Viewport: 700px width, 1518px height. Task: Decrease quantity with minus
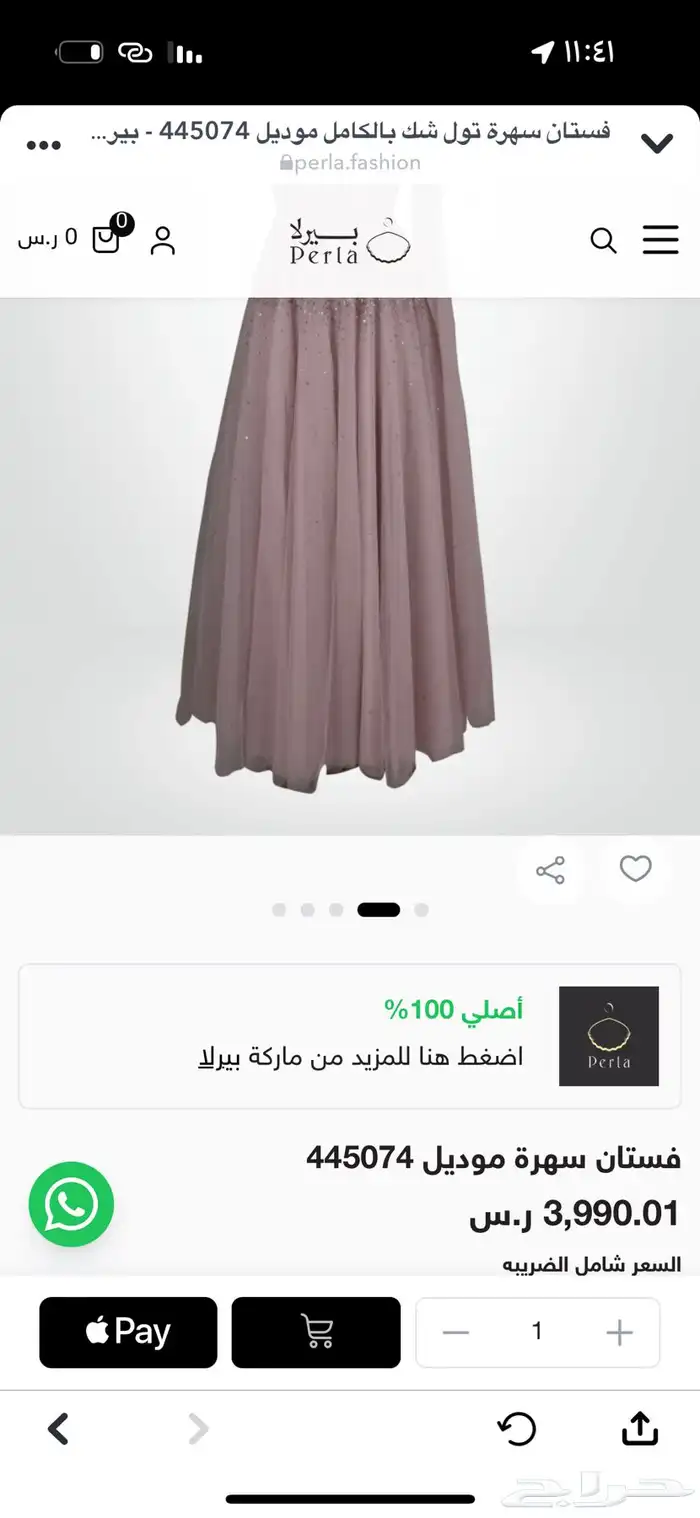point(456,1332)
